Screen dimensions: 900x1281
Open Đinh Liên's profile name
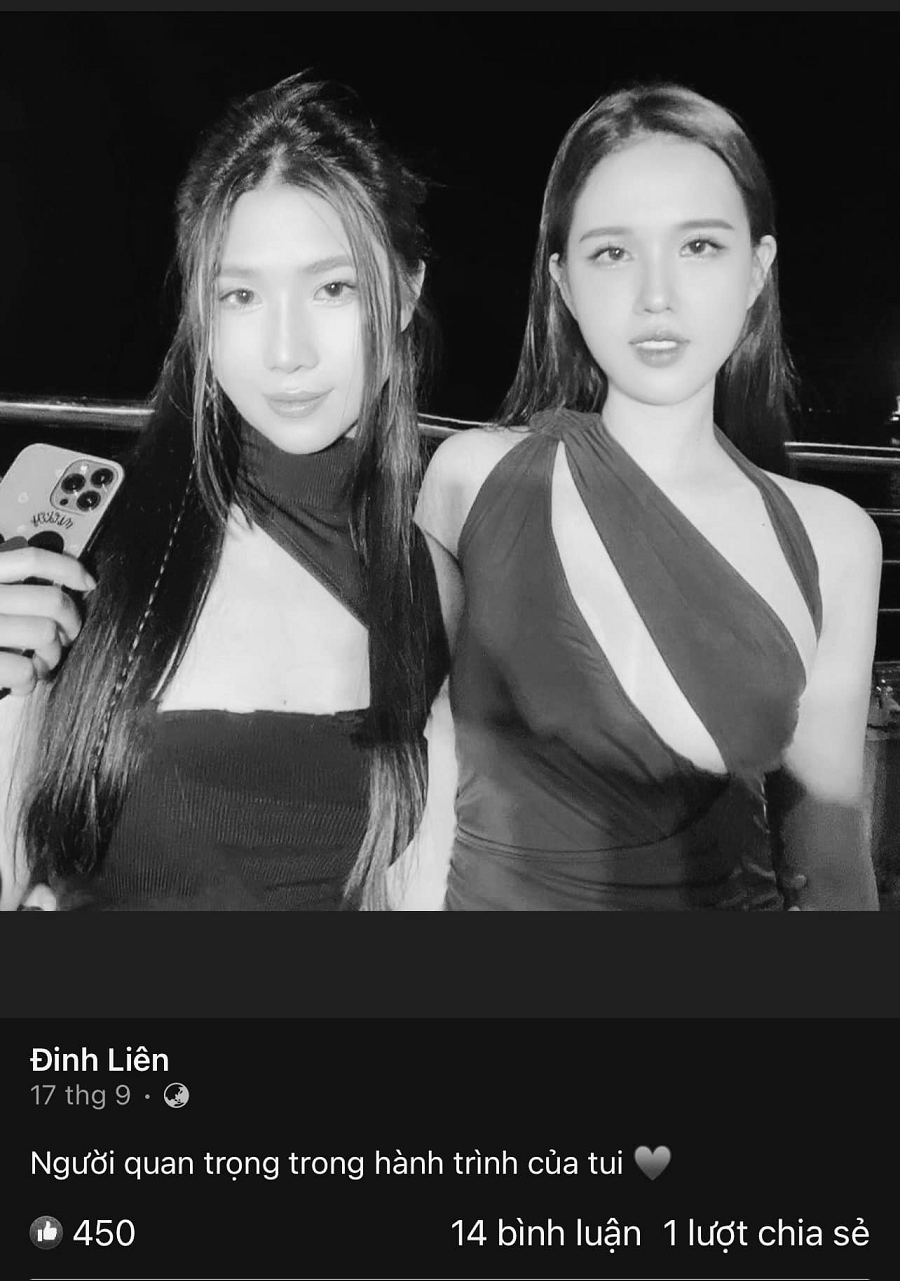click(x=100, y=1059)
